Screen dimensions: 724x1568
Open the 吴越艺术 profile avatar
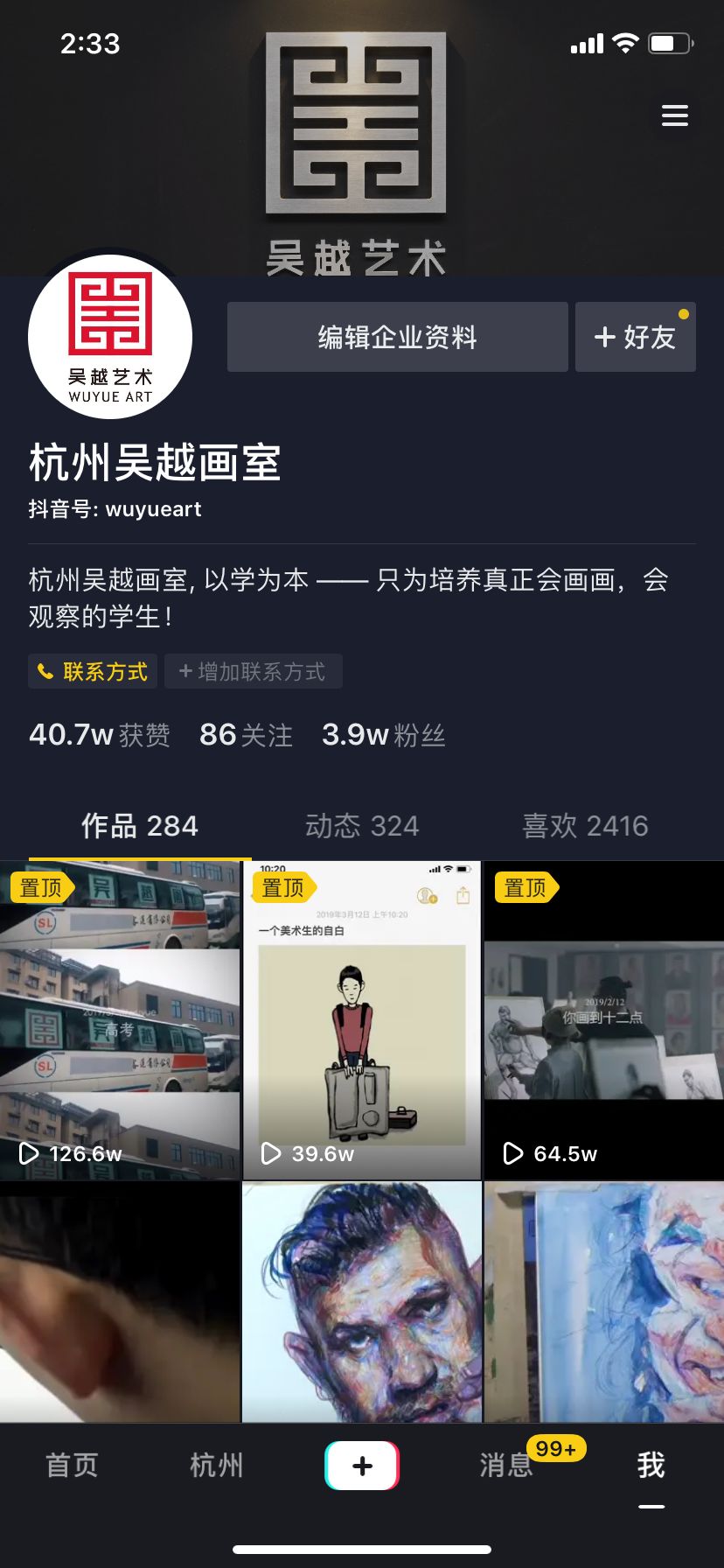(x=110, y=337)
